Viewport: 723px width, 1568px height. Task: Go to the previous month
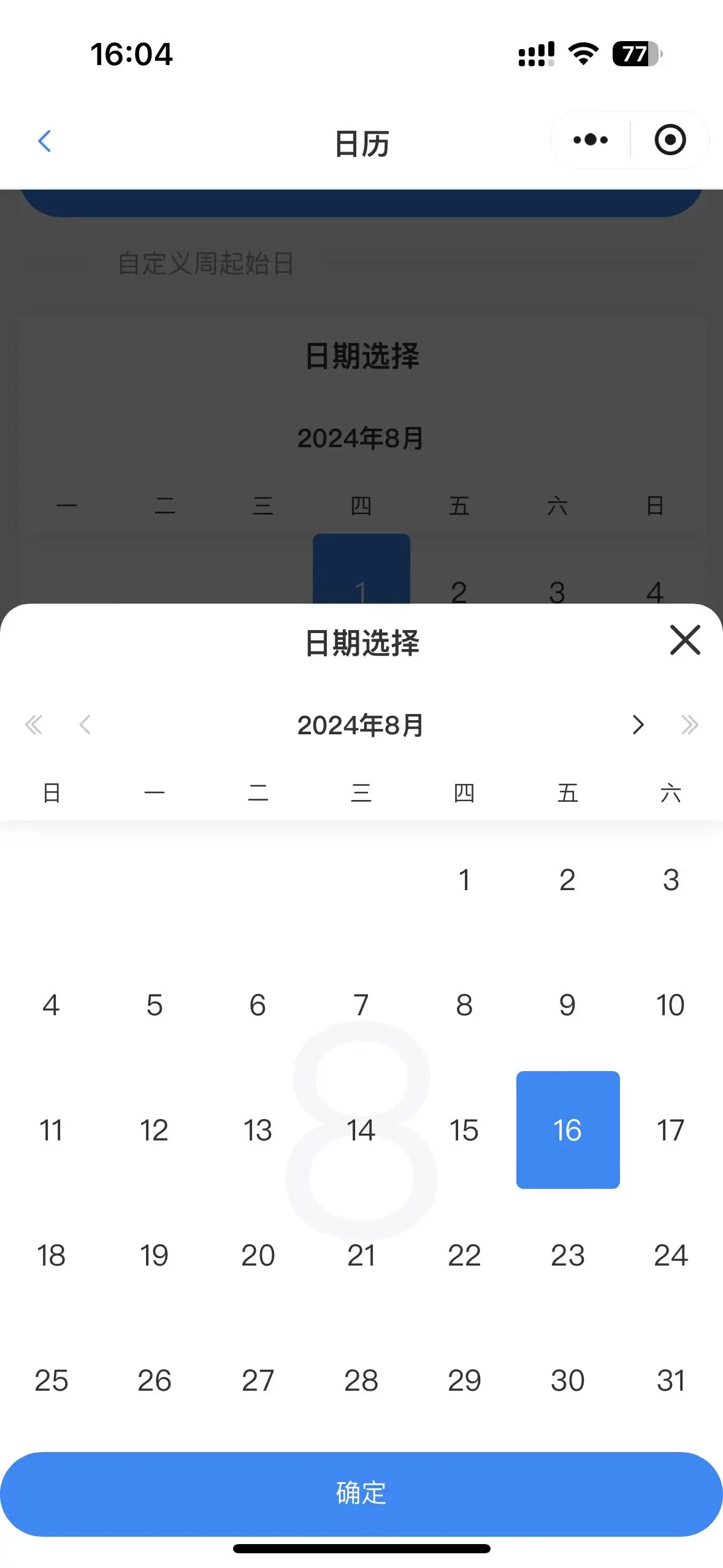pyautogui.click(x=85, y=724)
